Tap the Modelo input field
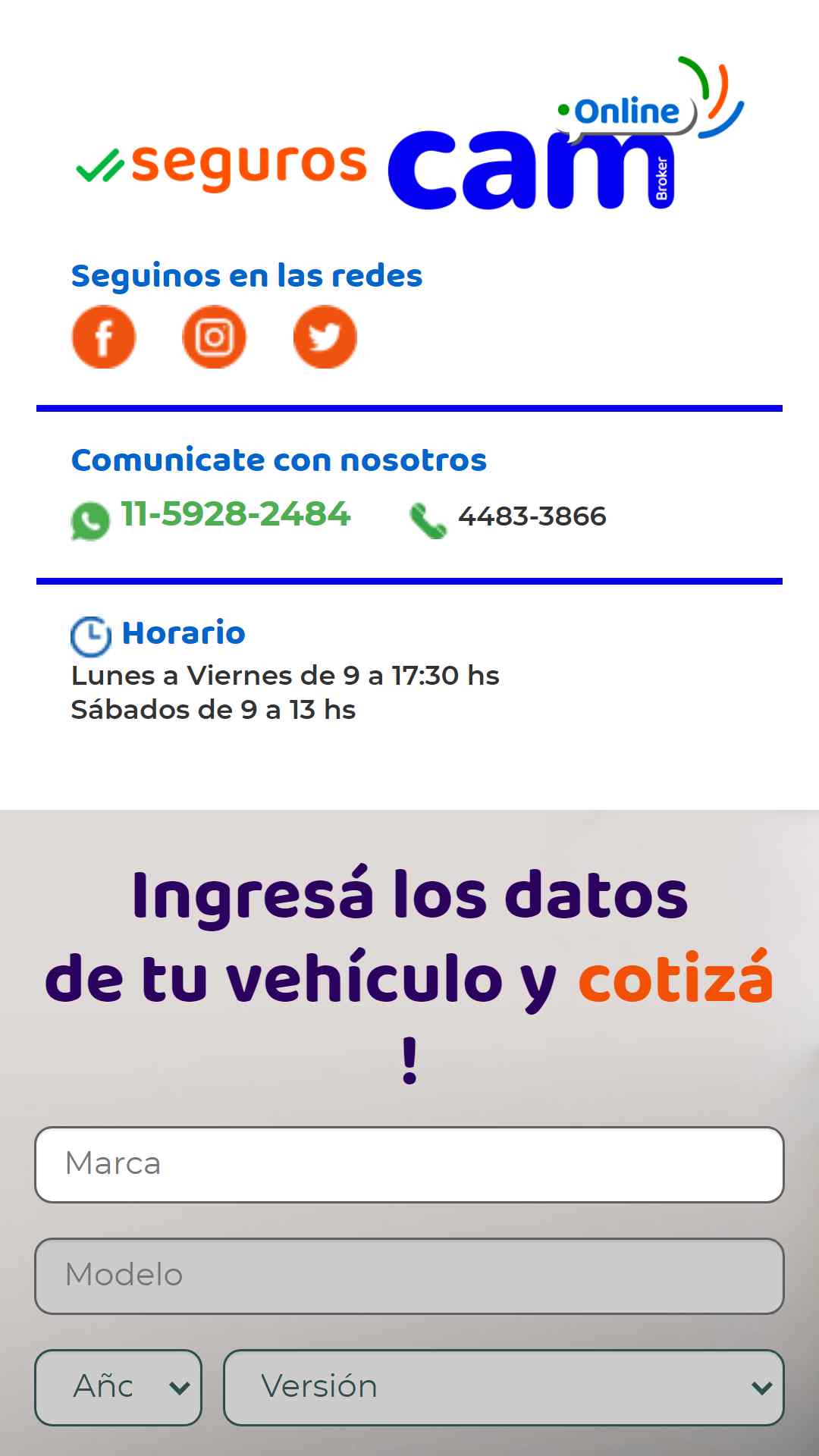 tap(409, 1276)
